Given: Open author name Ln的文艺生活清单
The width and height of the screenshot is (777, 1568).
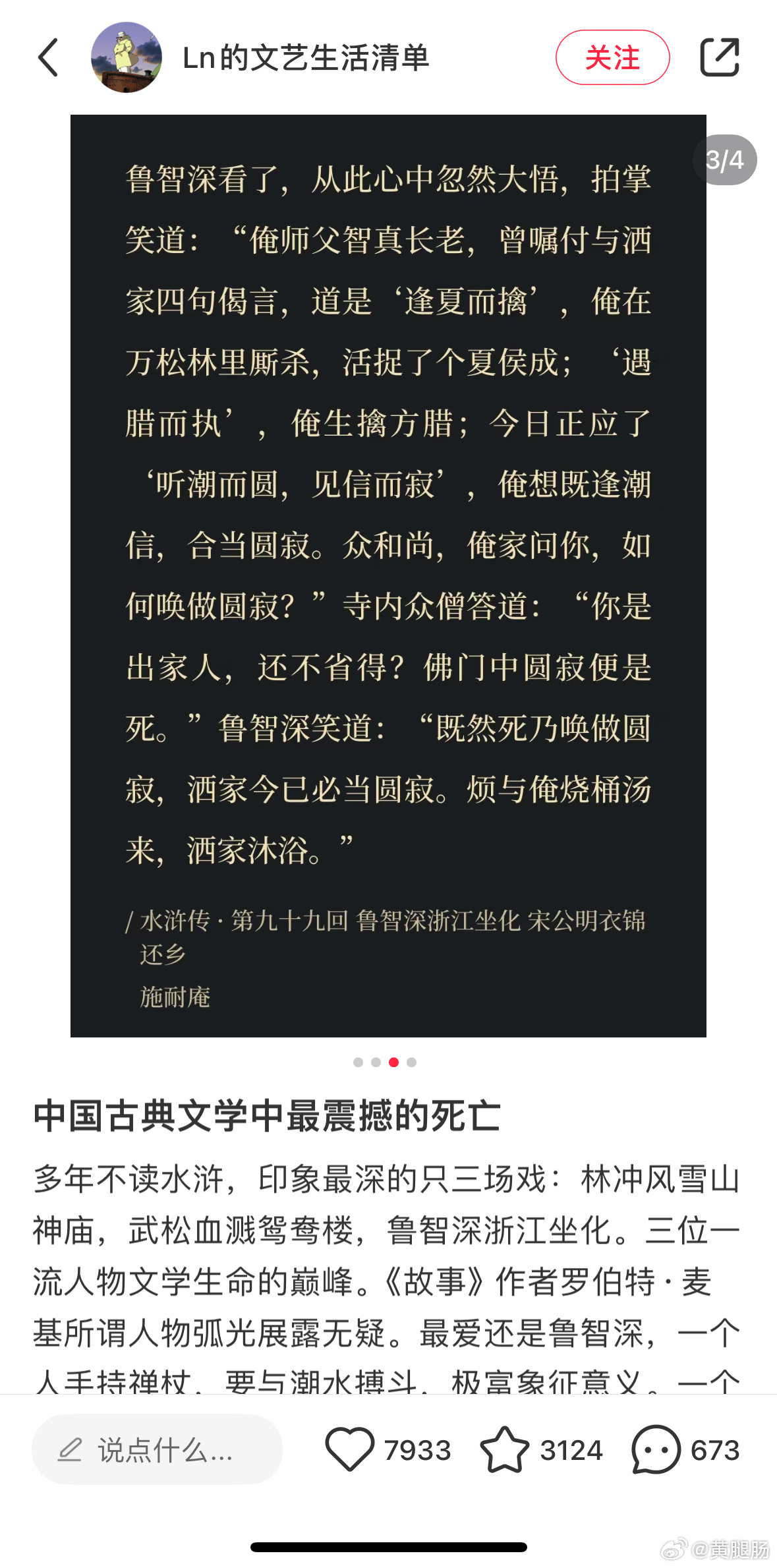Looking at the screenshot, I should pos(306,58).
